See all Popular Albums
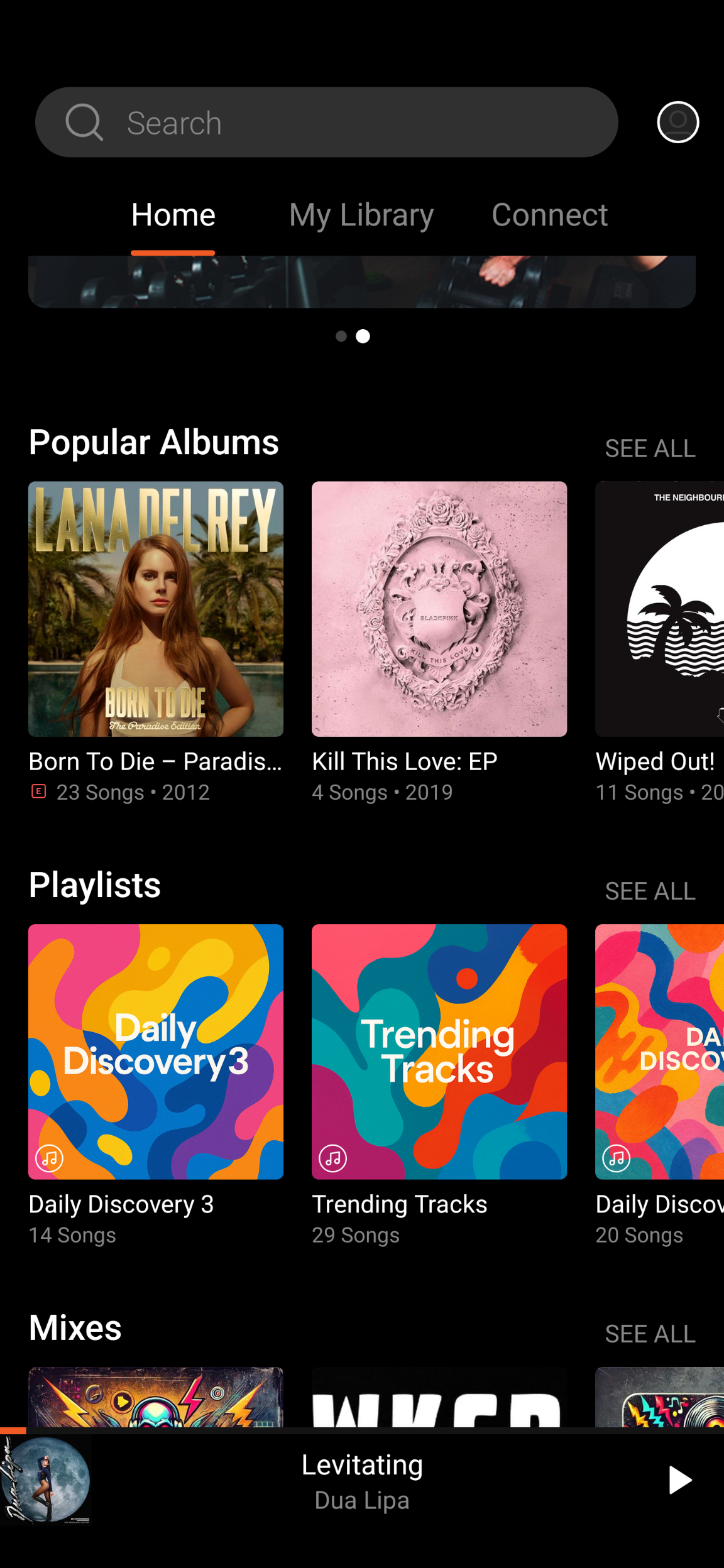This screenshot has width=724, height=1568. coord(649,449)
